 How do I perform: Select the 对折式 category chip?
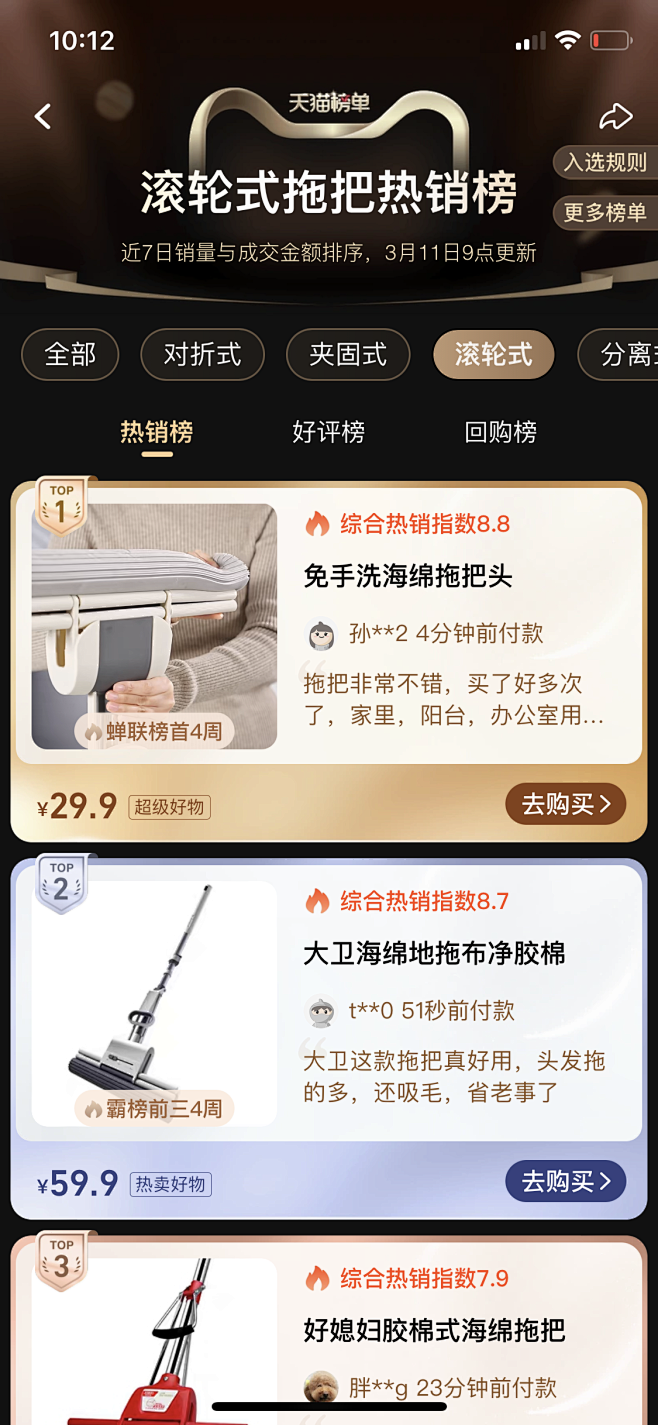pos(202,355)
